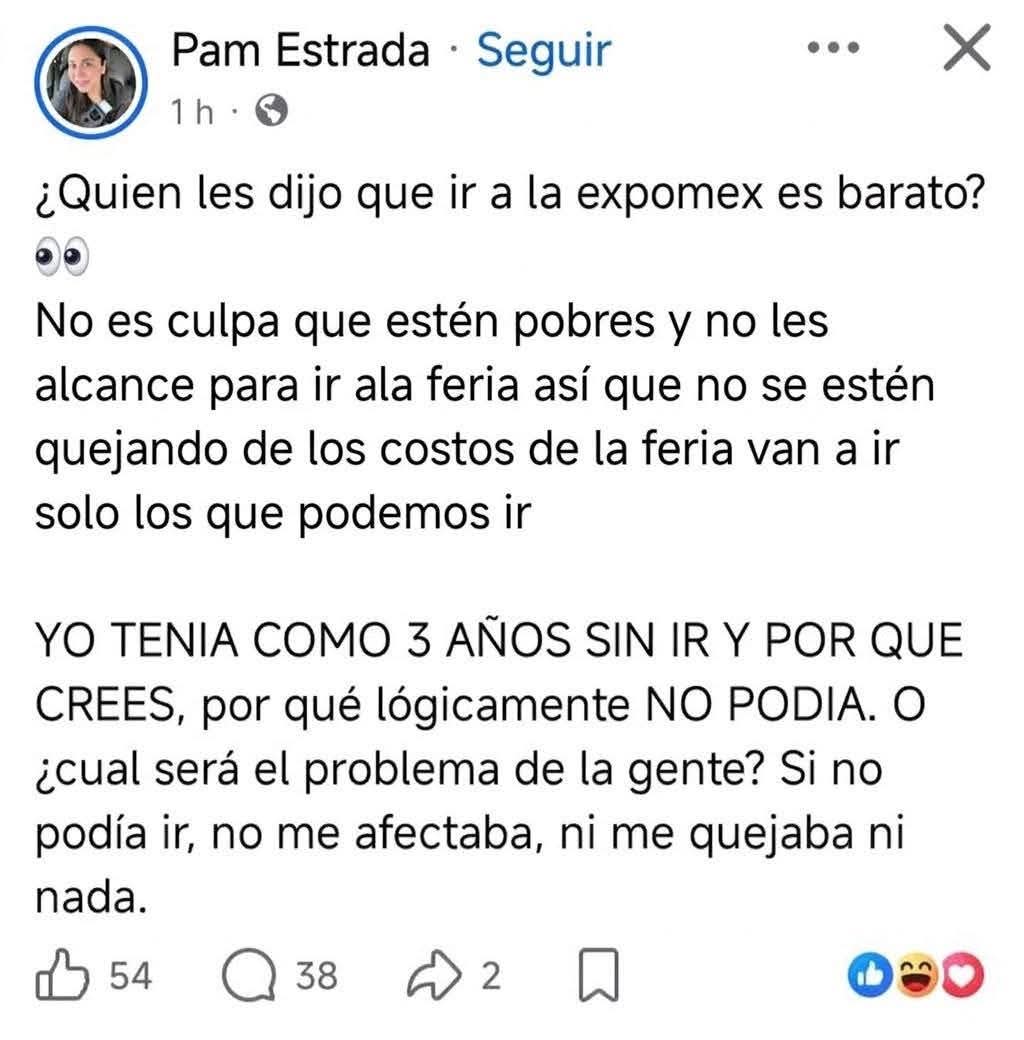Open the three-dot post options menu
This screenshot has height=1040, width=1024.
(833, 48)
